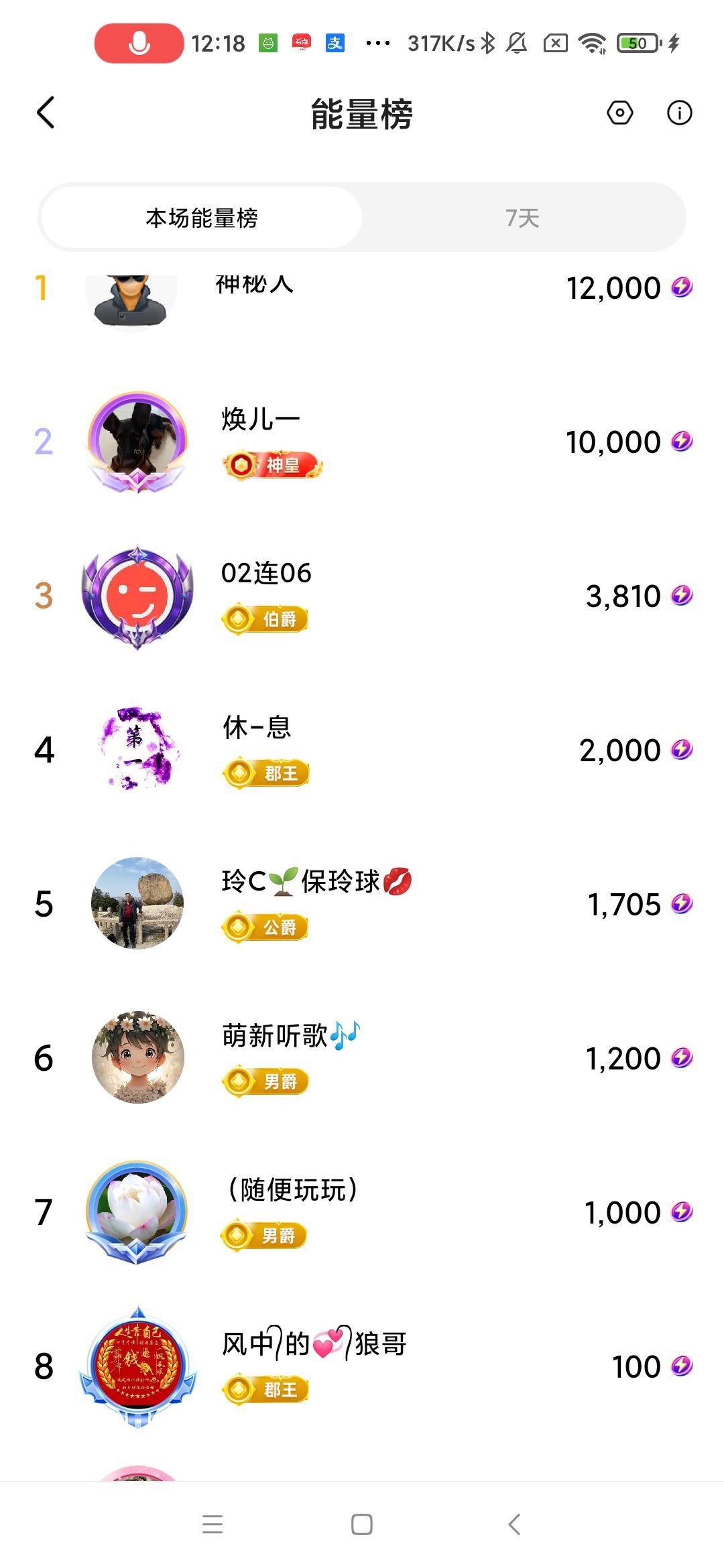The width and height of the screenshot is (724, 1568).
Task: Open 休-息's ranking row
Action: click(362, 750)
